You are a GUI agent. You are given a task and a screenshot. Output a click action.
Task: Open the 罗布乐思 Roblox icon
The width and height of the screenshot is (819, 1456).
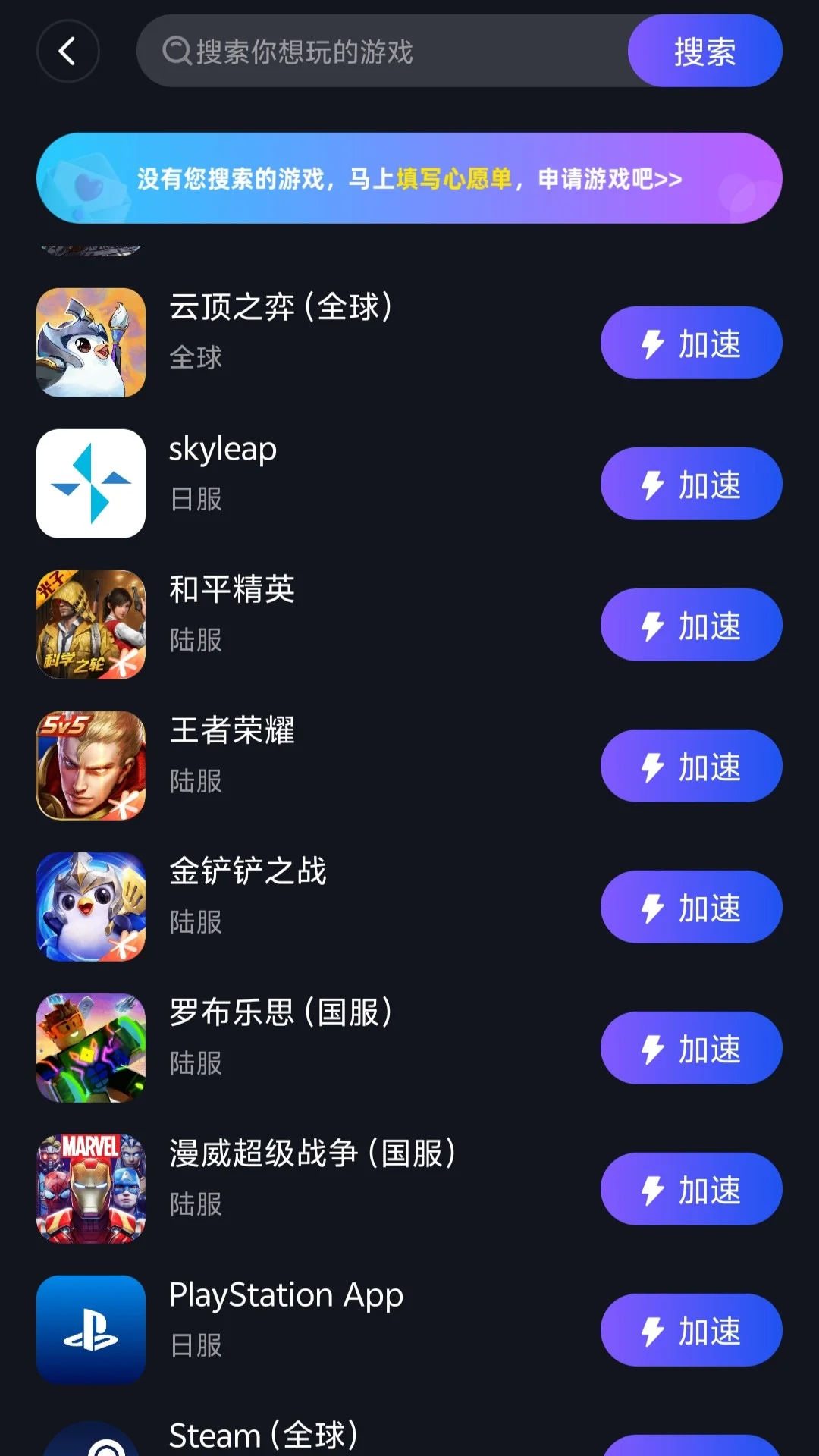90,1047
